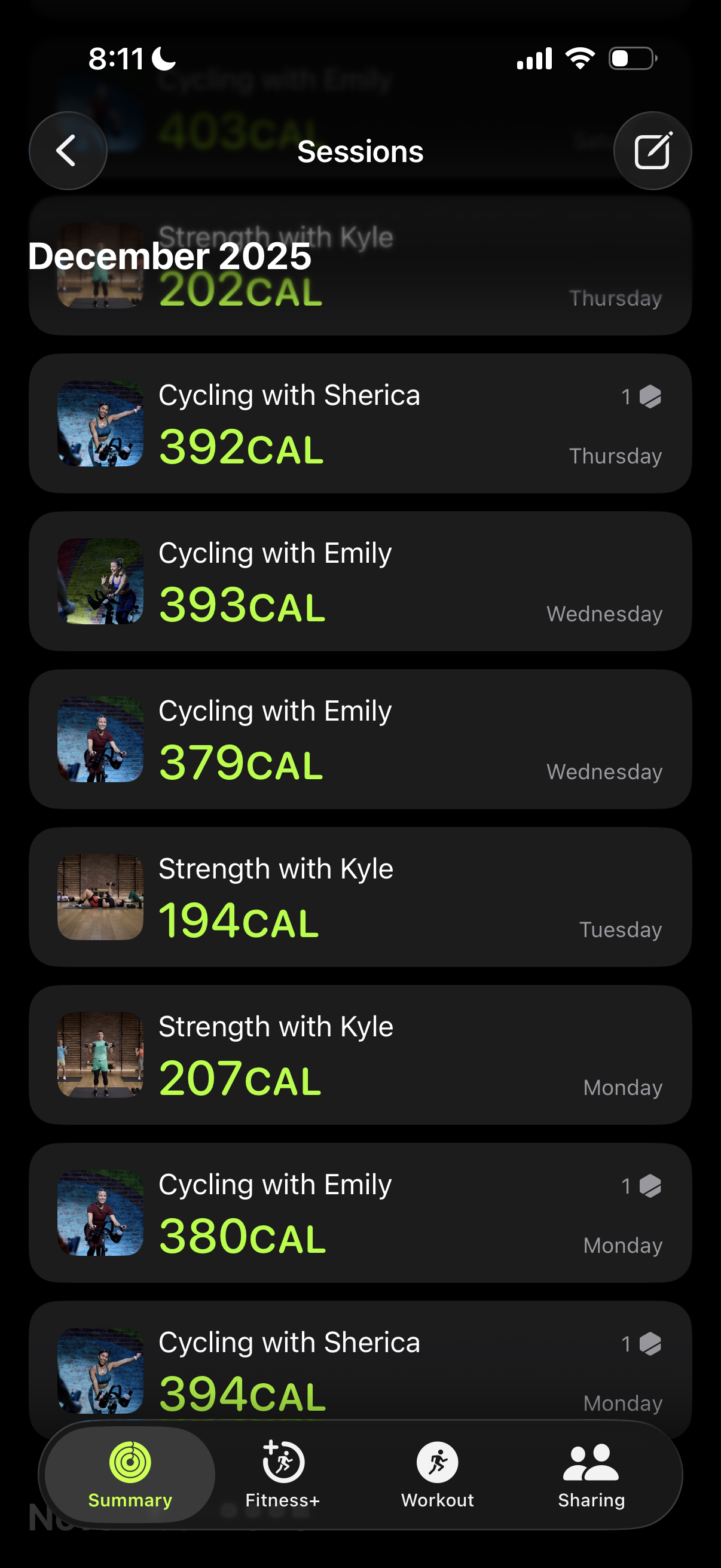Tap the edit icon beside Sessions title
This screenshot has width=721, height=1568.
pyautogui.click(x=652, y=150)
